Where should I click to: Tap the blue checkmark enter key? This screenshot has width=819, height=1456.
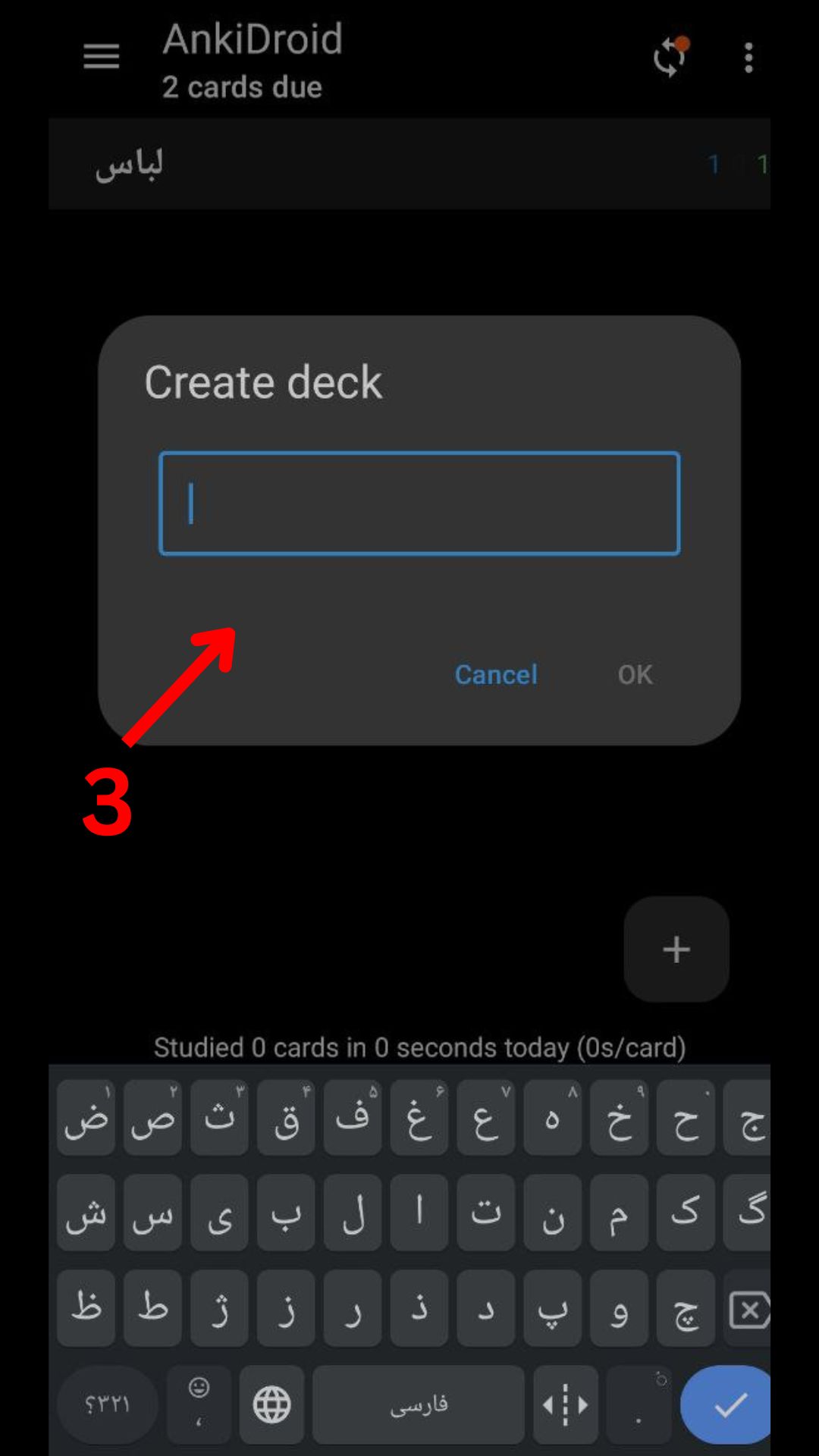[x=728, y=1405]
